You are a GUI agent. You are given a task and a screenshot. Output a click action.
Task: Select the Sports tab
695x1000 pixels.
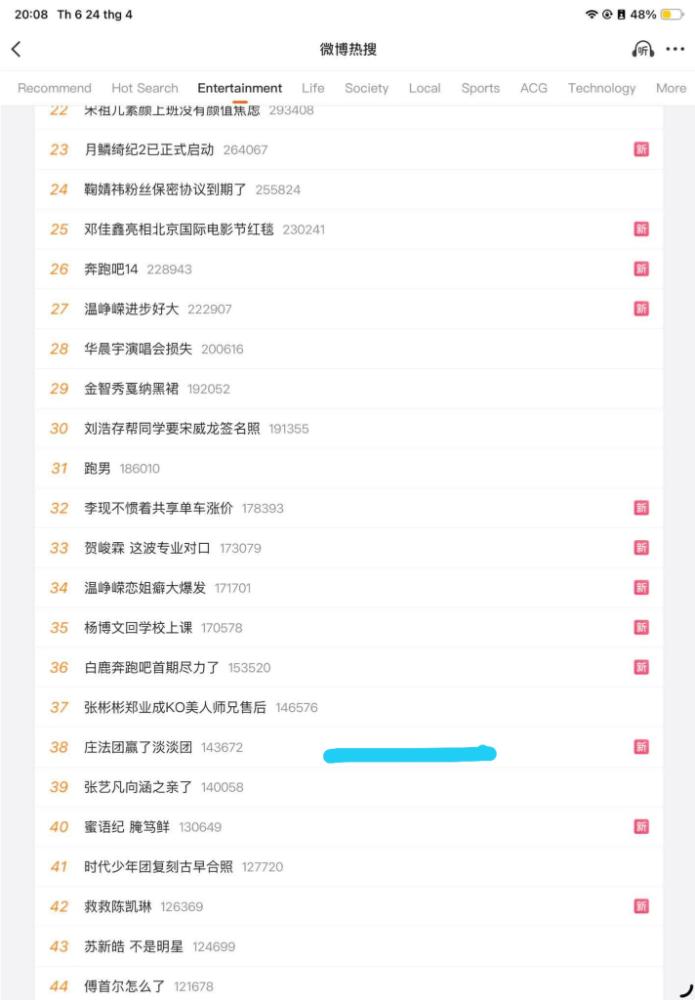(x=480, y=88)
